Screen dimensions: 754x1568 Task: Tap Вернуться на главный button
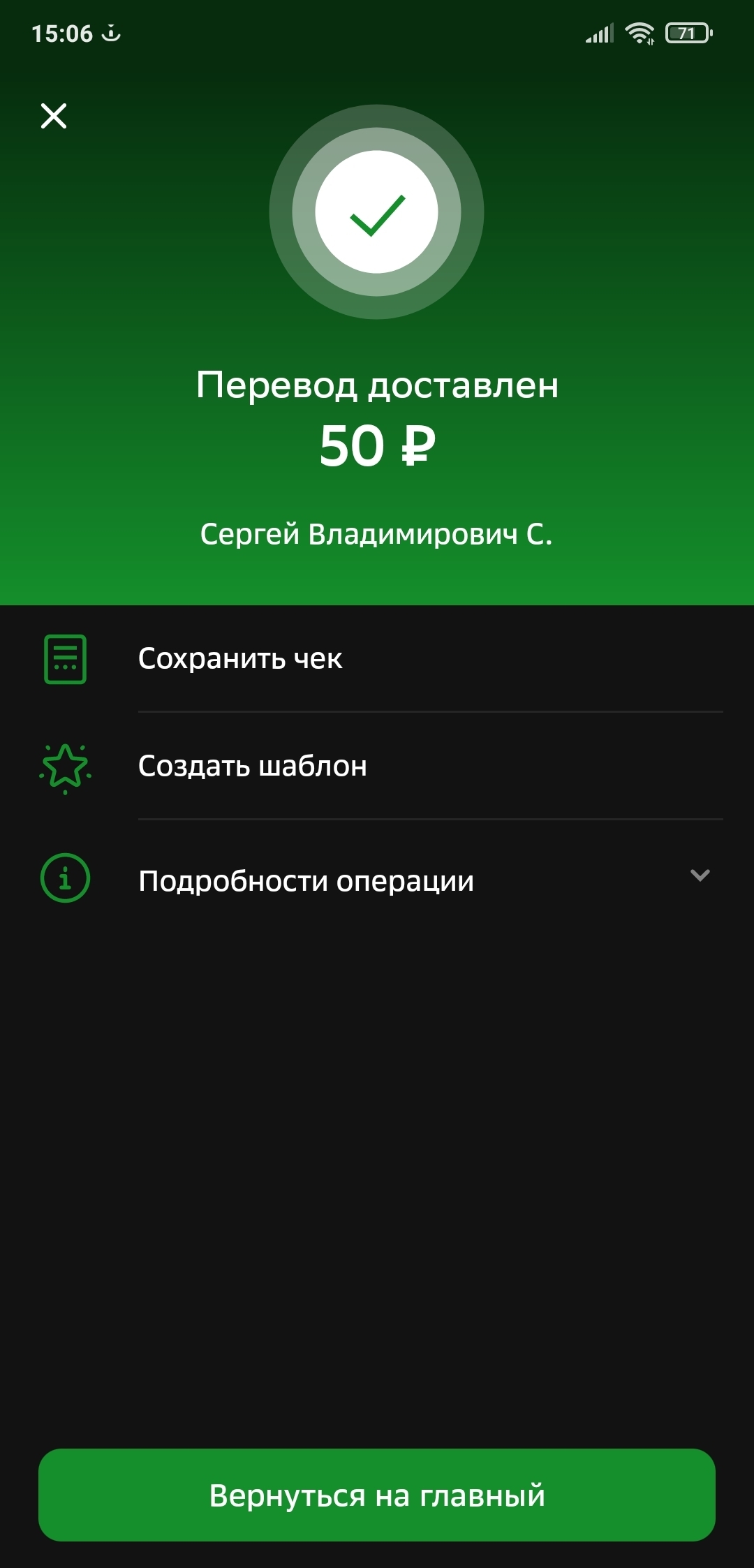[377, 1495]
